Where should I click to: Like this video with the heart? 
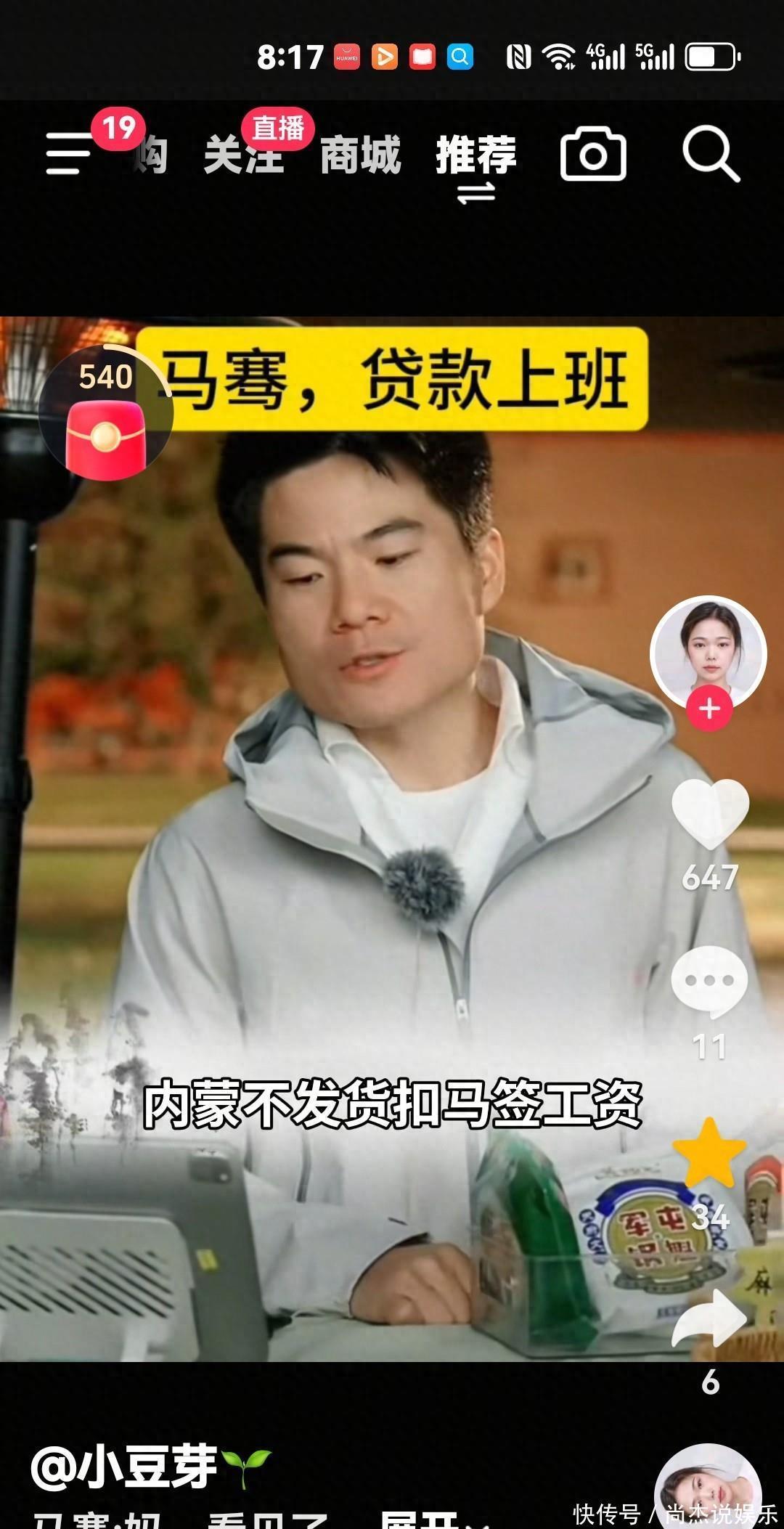tap(709, 814)
